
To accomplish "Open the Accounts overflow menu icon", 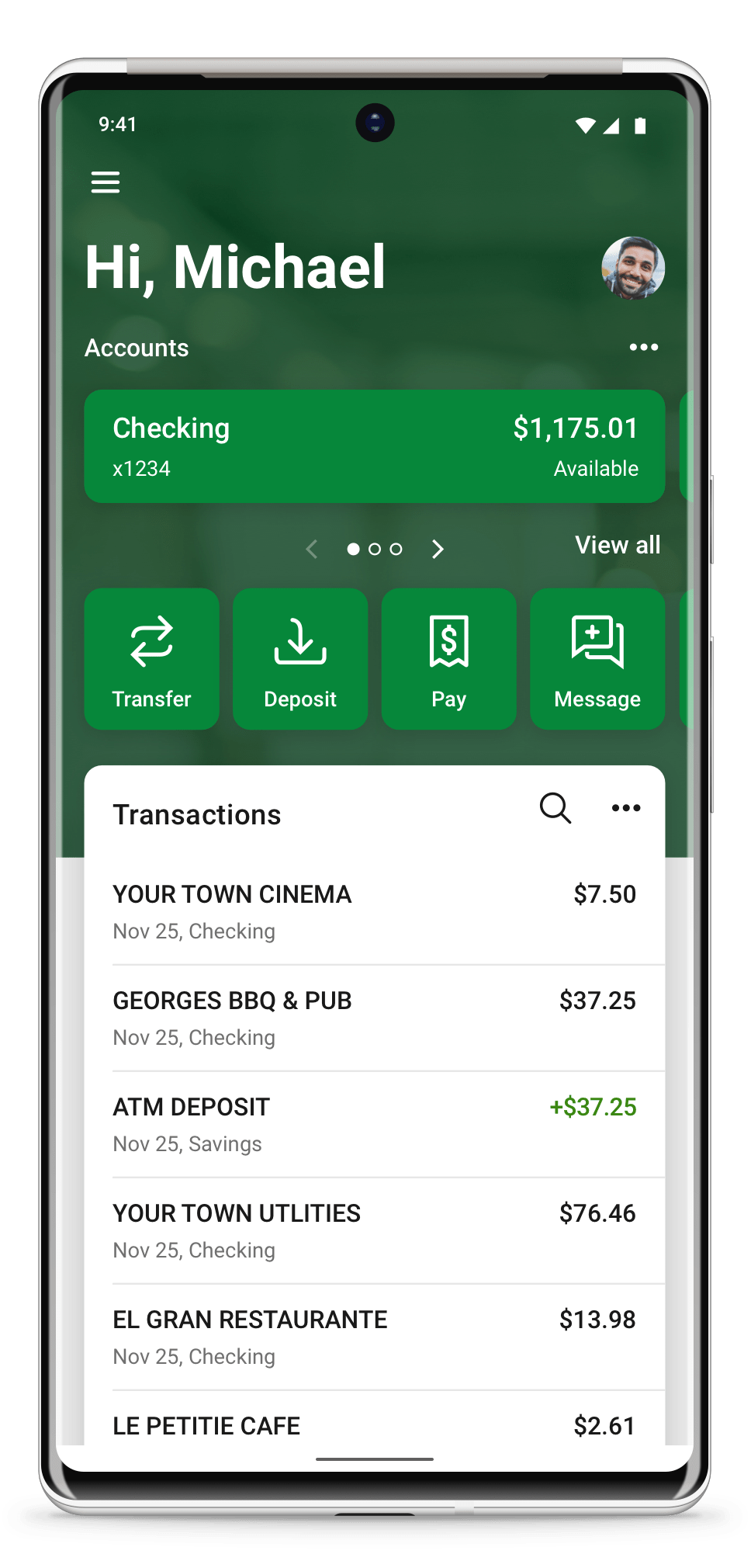I will pos(644,347).
